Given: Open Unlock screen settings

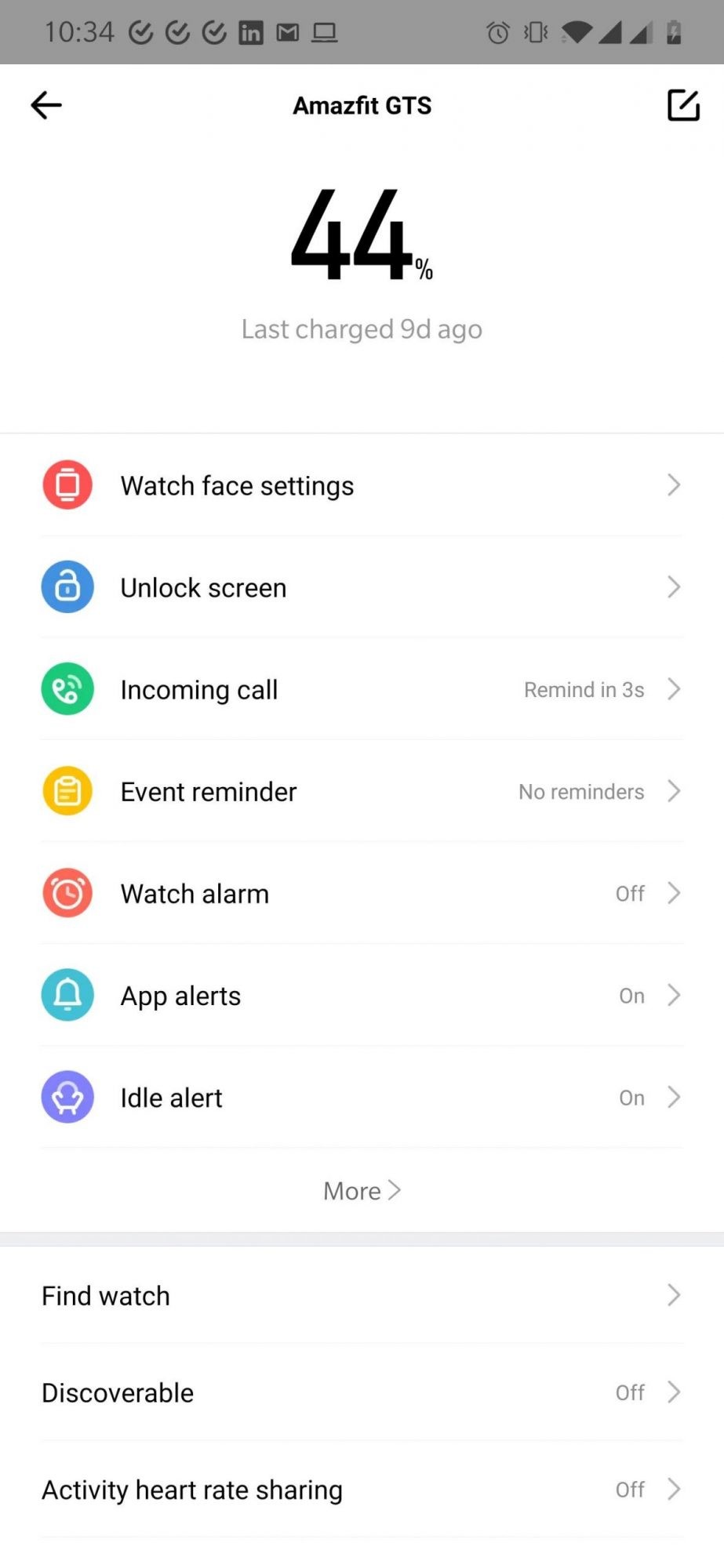Looking at the screenshot, I should pyautogui.click(x=362, y=587).
